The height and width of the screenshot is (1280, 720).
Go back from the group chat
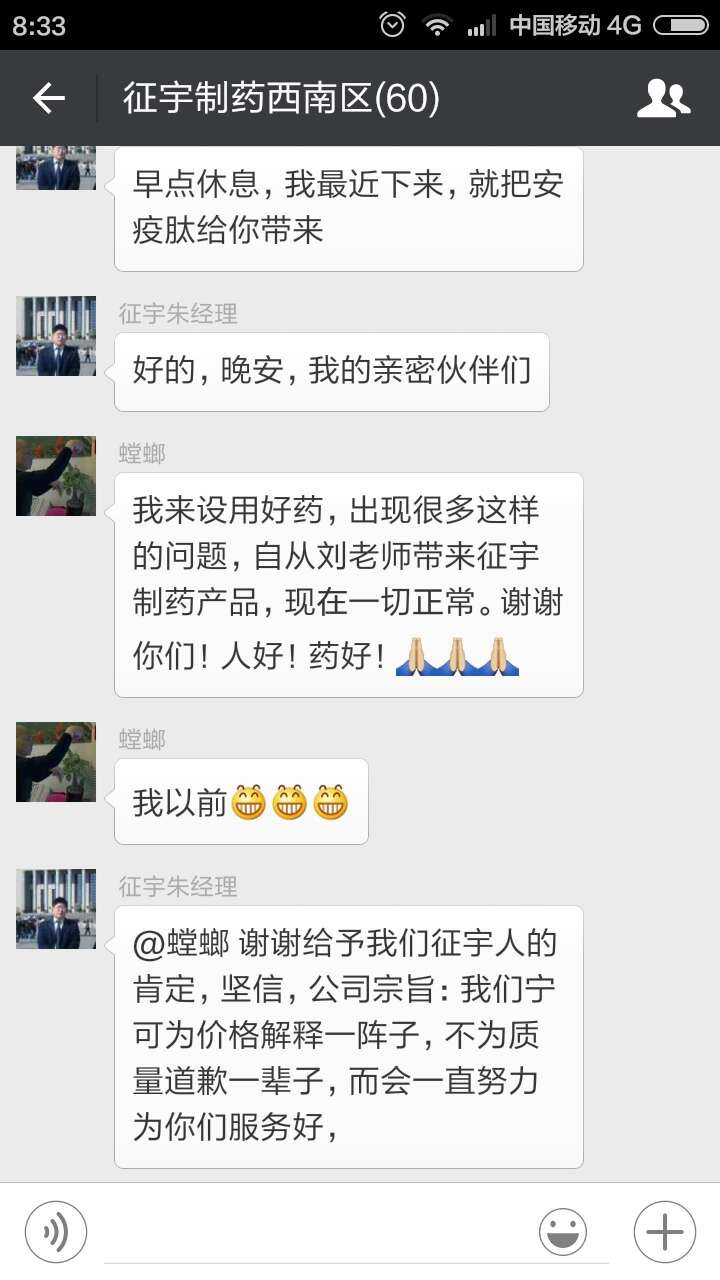(48, 98)
